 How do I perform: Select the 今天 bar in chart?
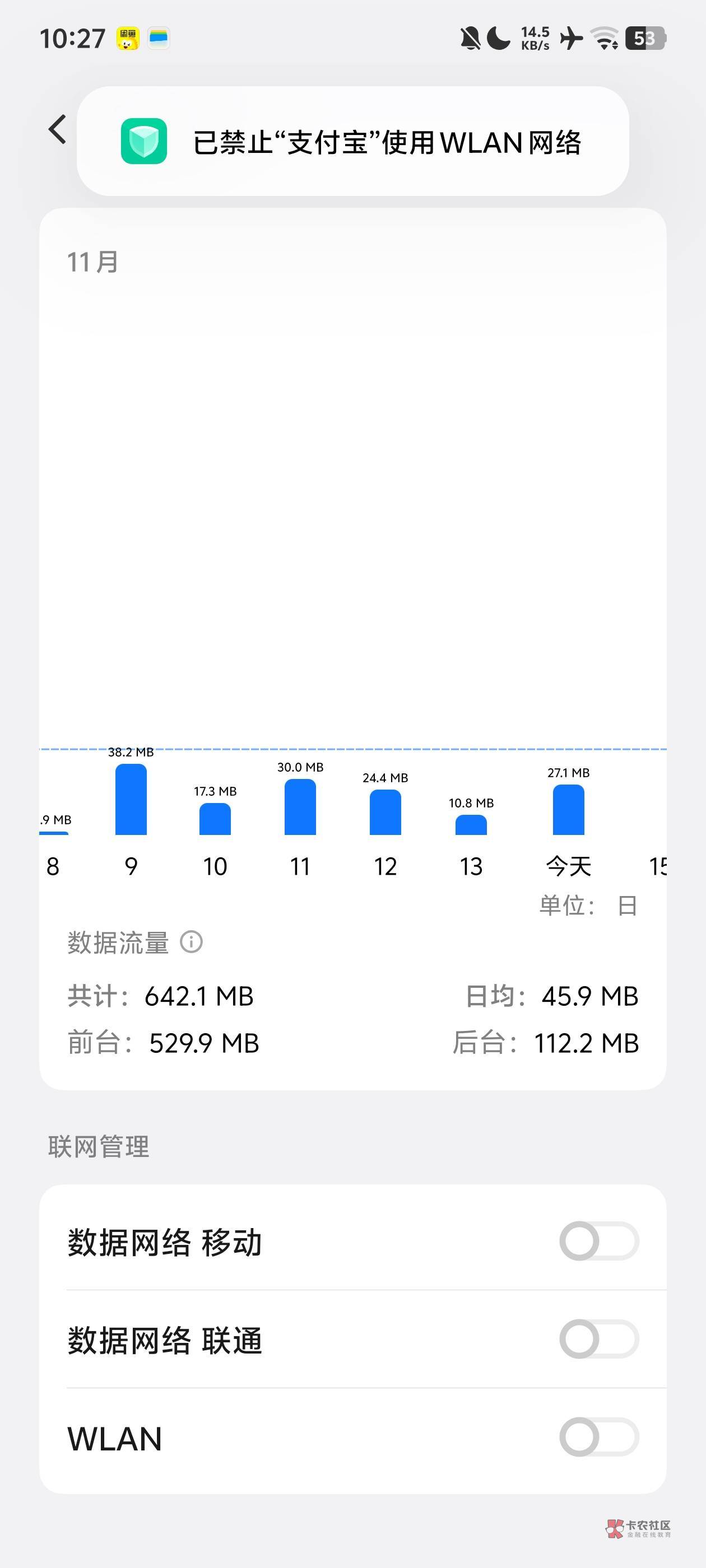(568, 809)
